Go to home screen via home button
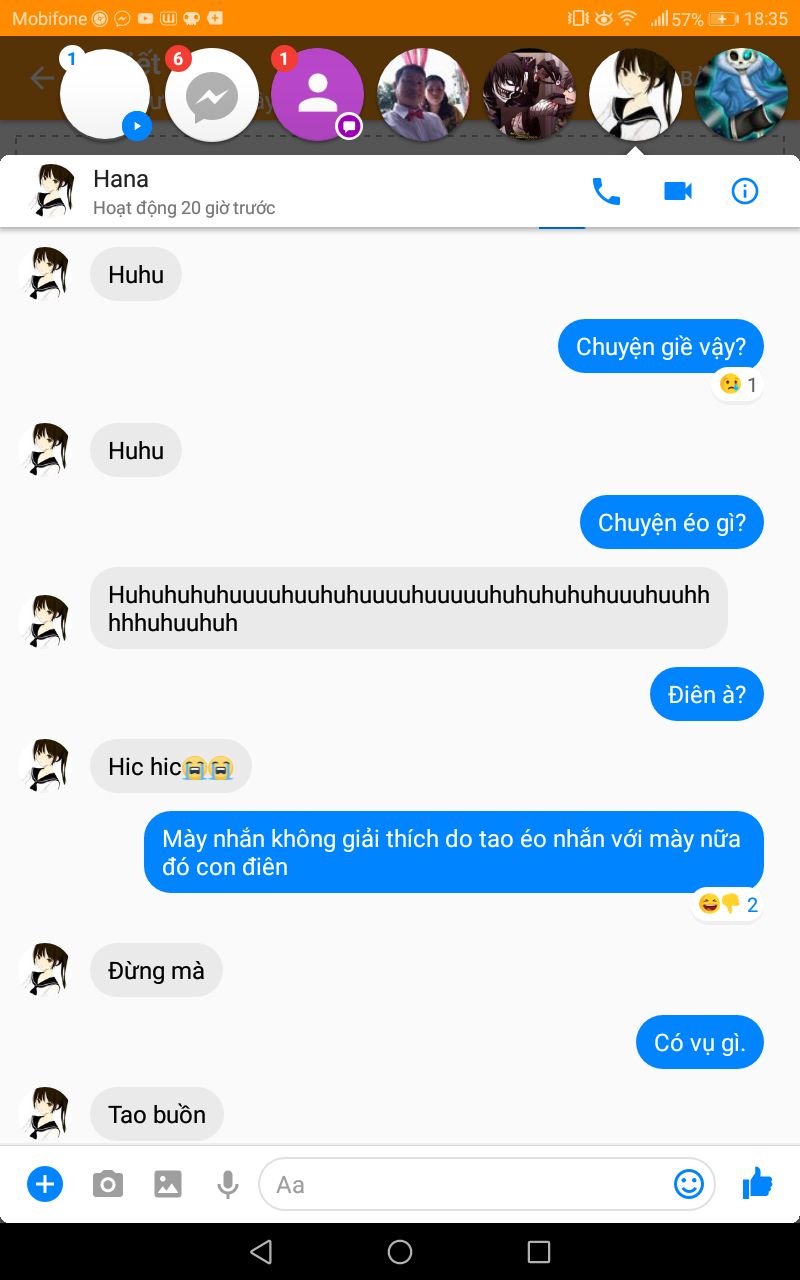Viewport: 800px width, 1280px height. point(400,1252)
